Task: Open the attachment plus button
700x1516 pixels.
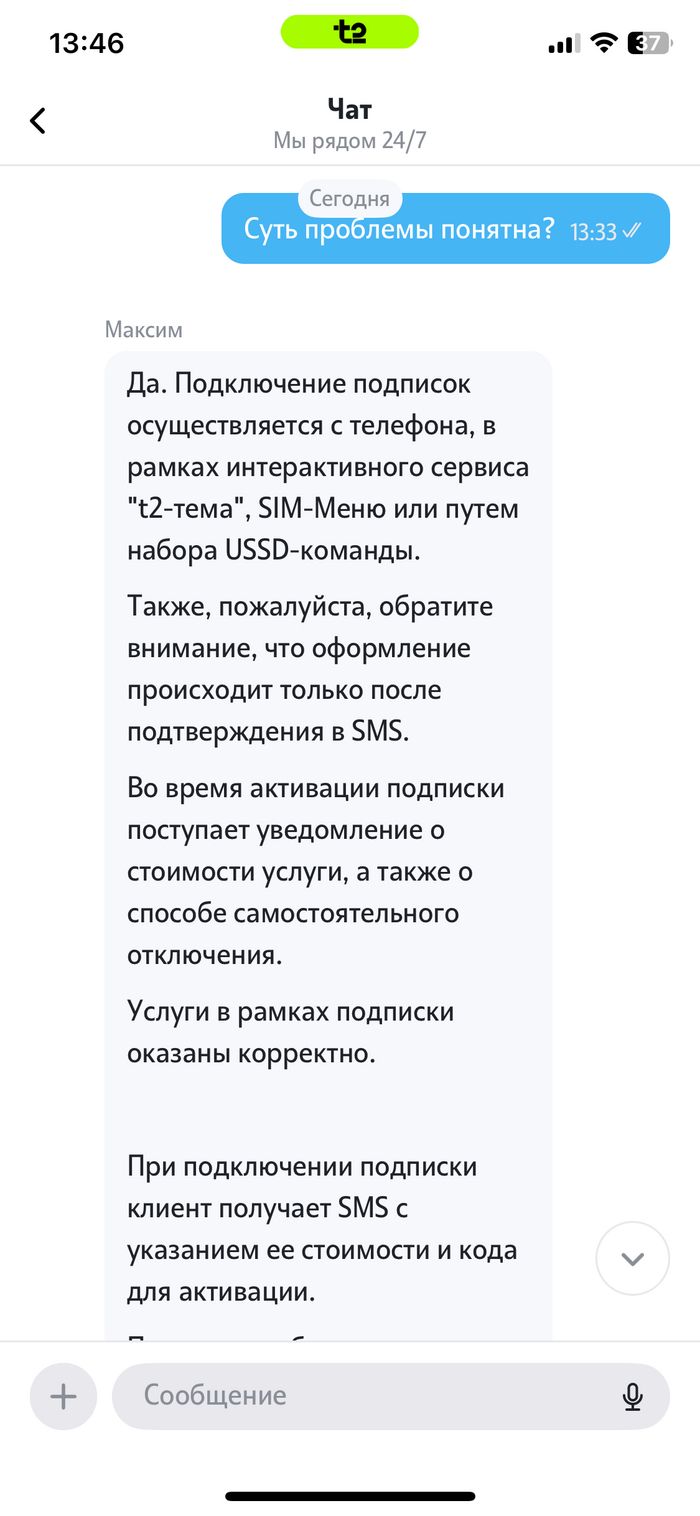Action: coord(63,1396)
